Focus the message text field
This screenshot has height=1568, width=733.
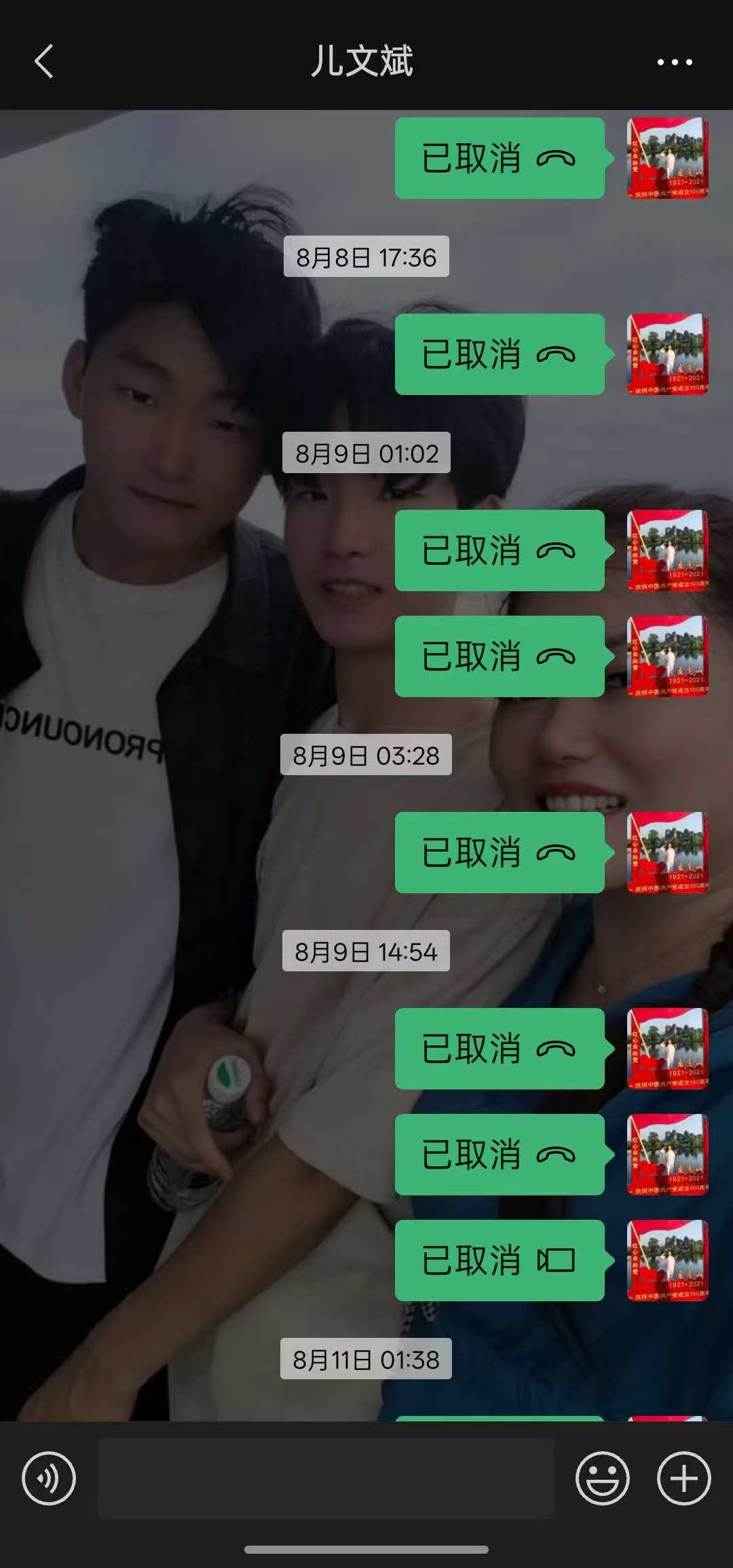tap(326, 1478)
